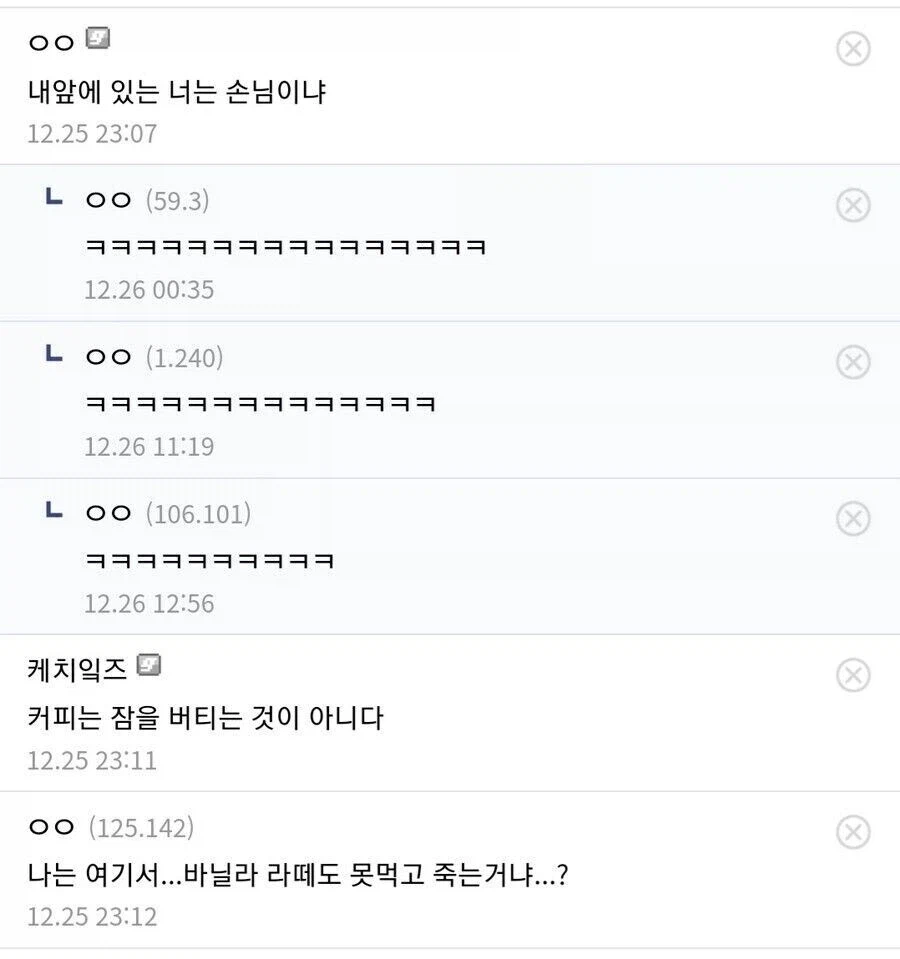900x959 pixels.
Task: Click the delete button on the 106.101 reply
Action: 852,519
